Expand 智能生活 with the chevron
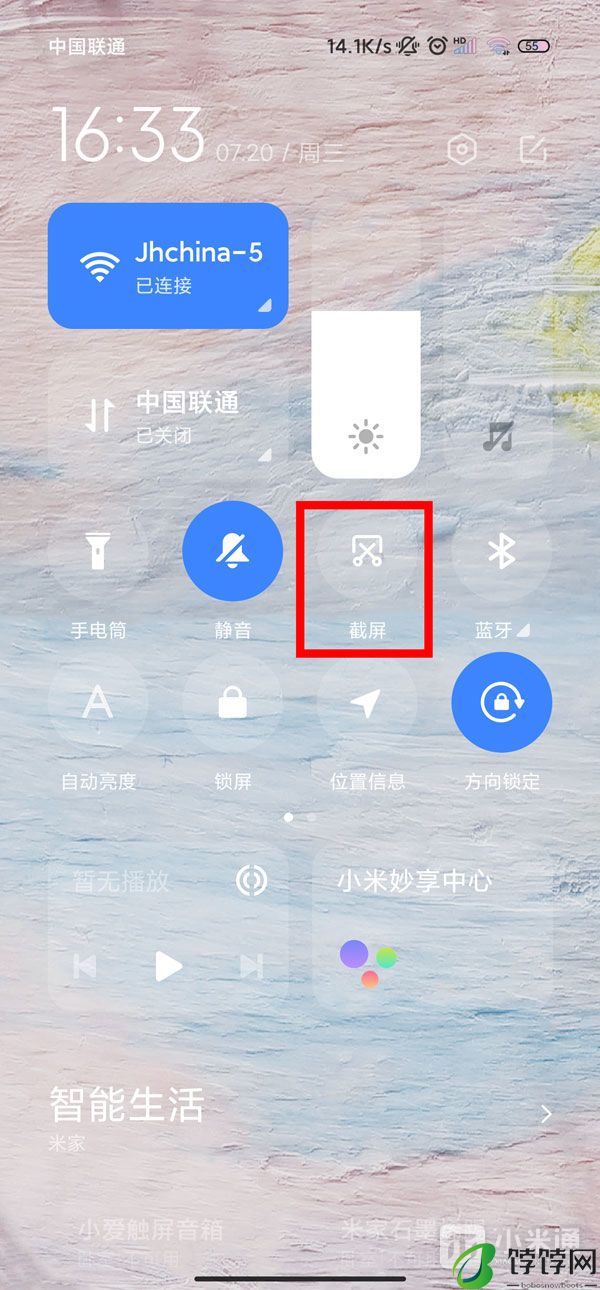The height and width of the screenshot is (1290, 600). point(546,1114)
